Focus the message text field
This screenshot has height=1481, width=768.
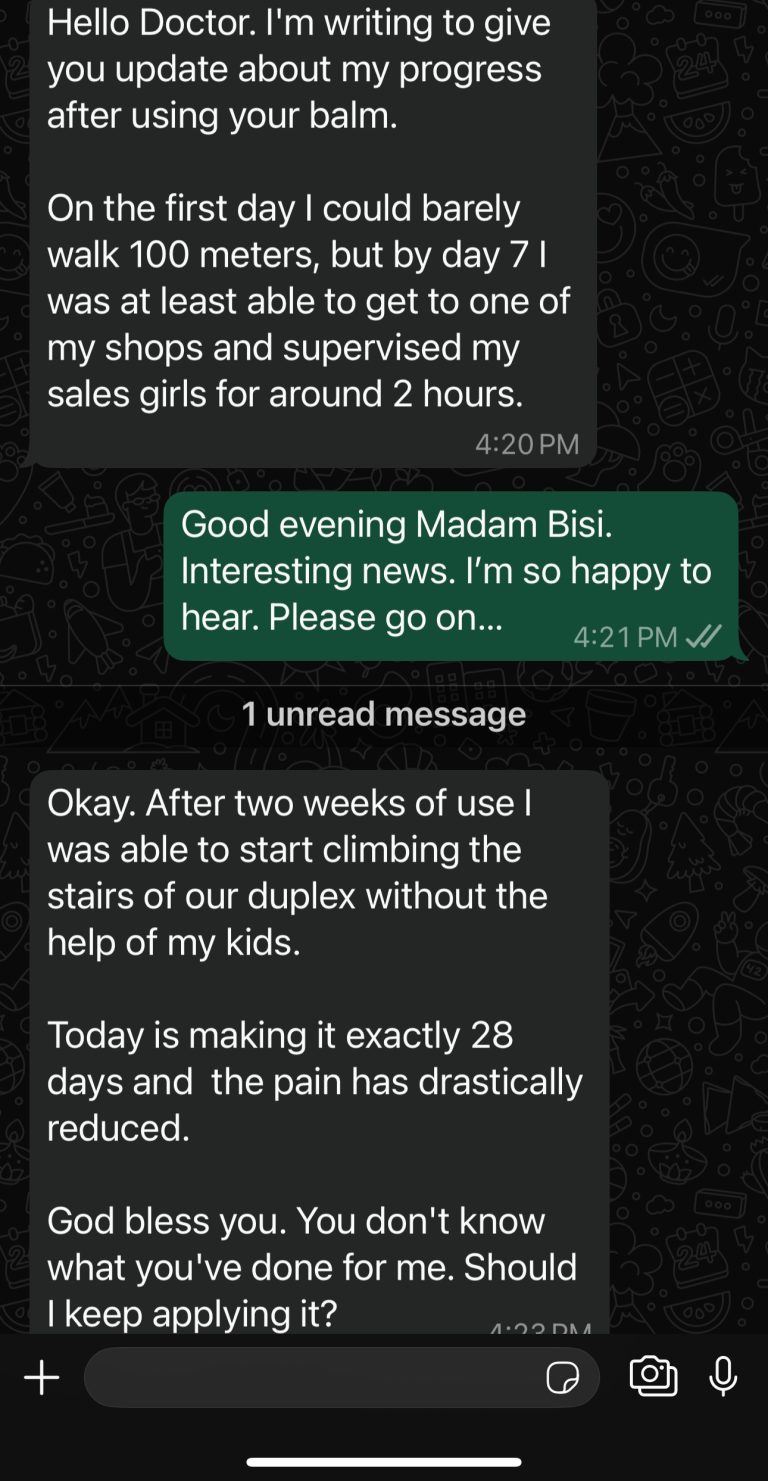(x=310, y=1378)
